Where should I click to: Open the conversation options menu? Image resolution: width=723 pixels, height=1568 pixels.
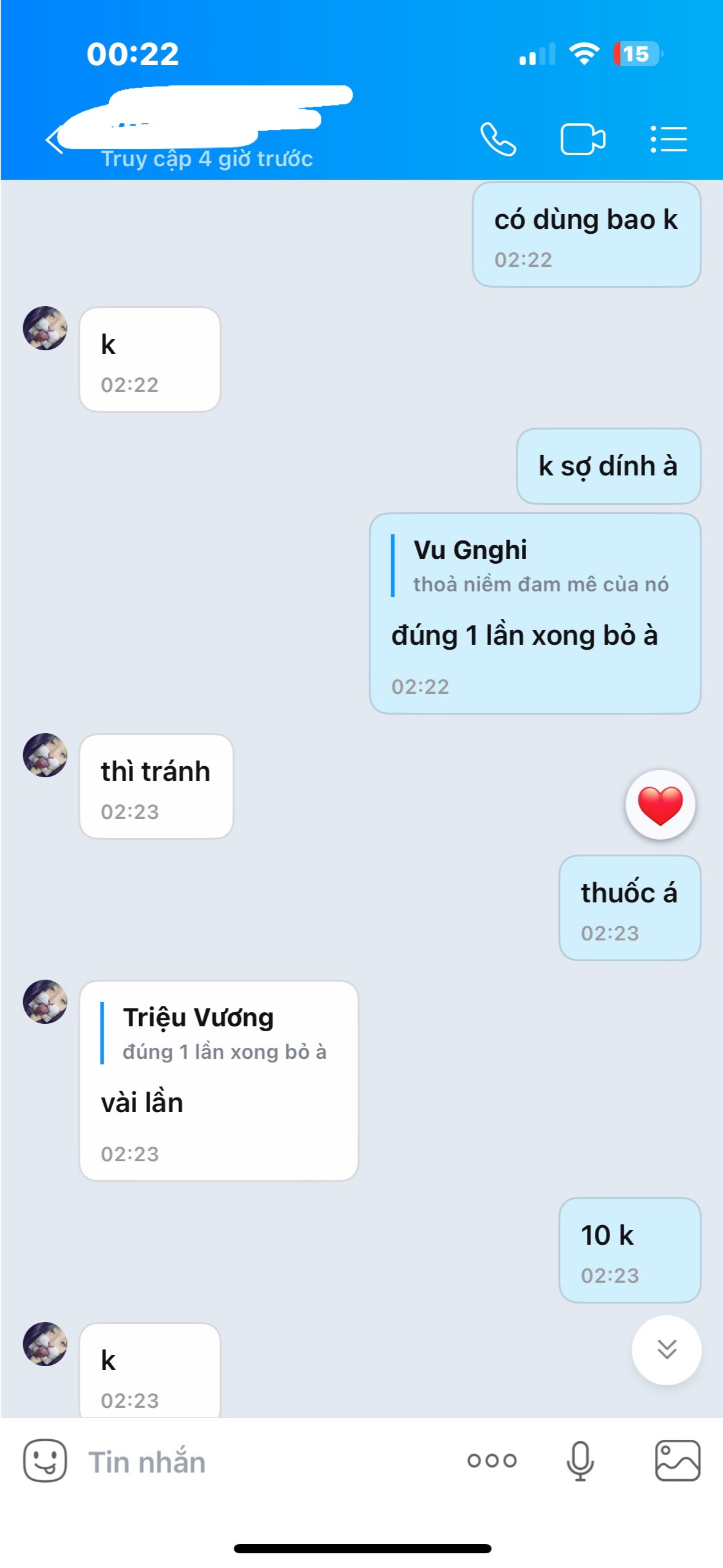(668, 139)
